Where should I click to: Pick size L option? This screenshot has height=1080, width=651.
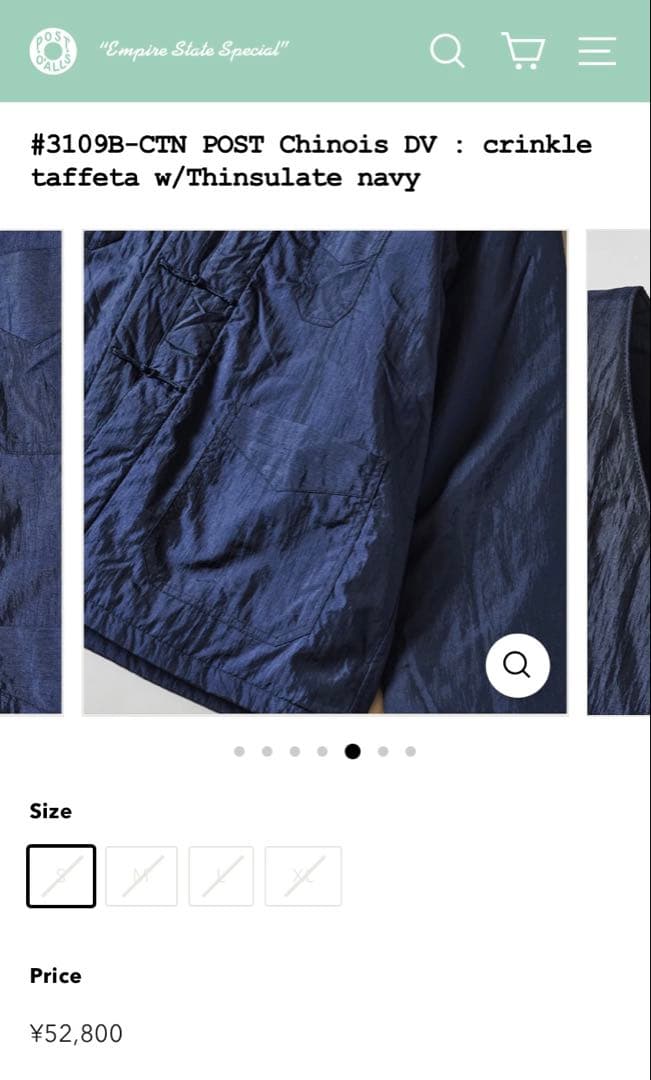221,876
